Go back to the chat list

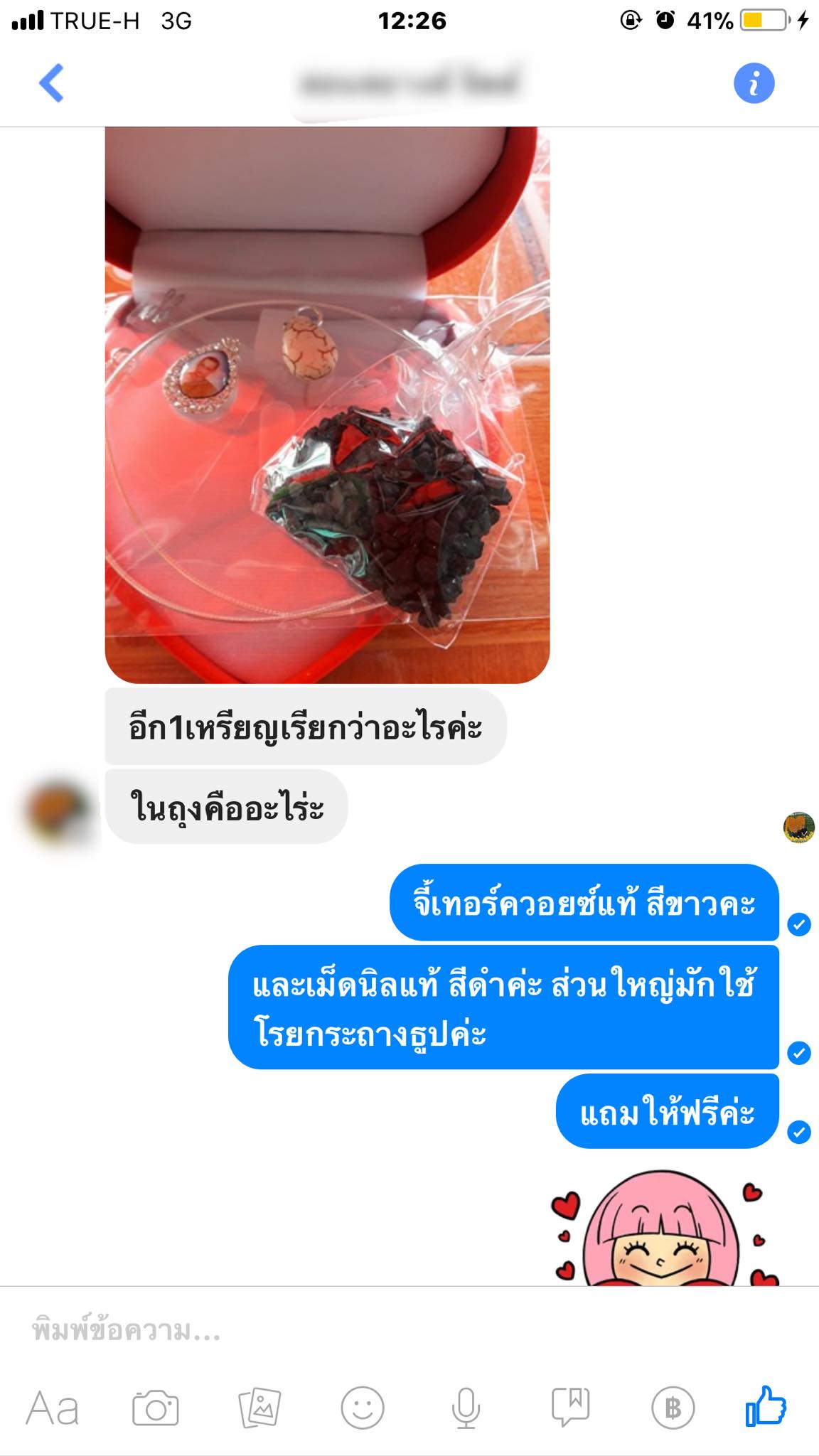(x=51, y=83)
